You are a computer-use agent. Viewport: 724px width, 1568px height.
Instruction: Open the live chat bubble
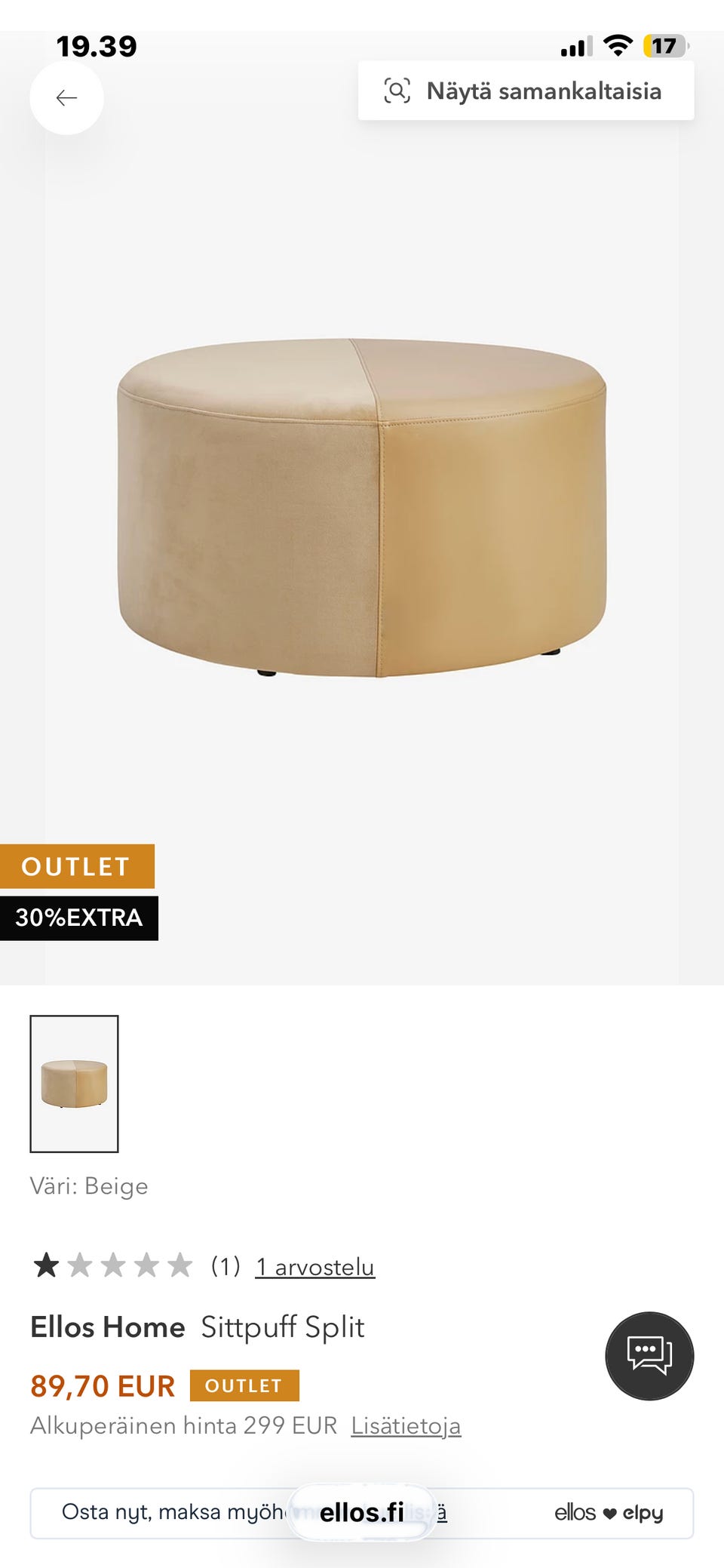pos(649,1356)
